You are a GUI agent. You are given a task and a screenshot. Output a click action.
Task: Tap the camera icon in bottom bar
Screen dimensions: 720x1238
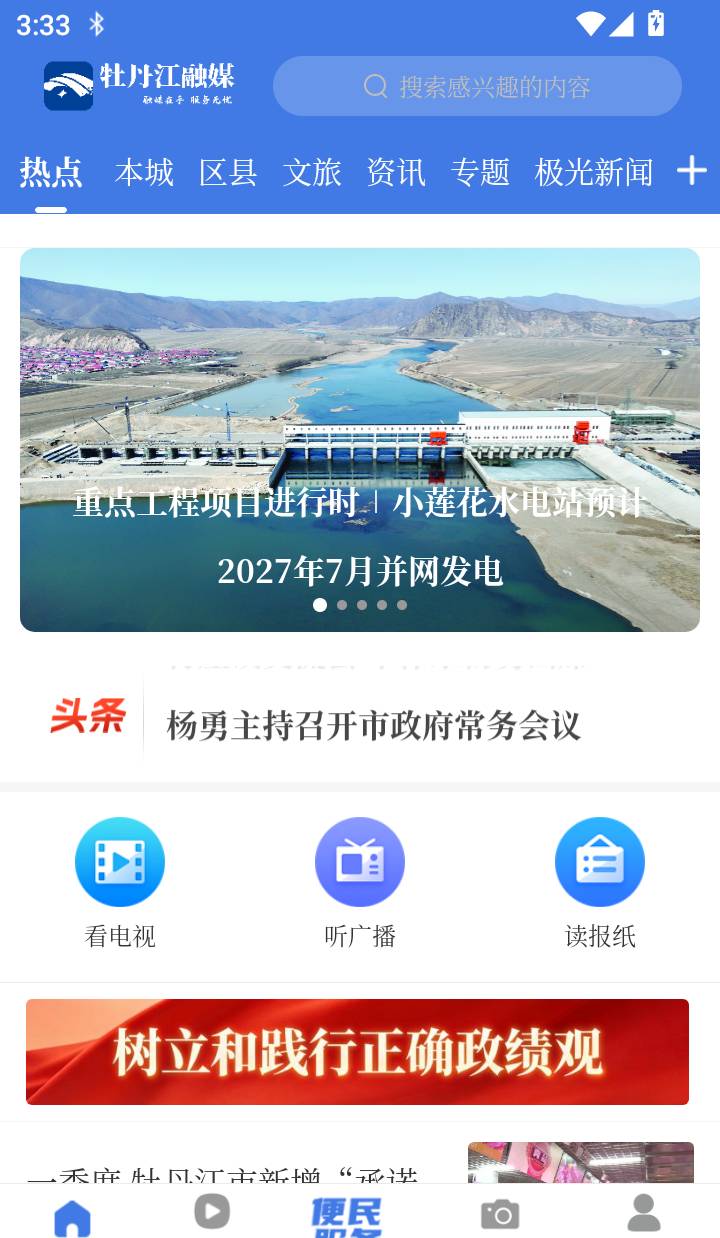(501, 1213)
